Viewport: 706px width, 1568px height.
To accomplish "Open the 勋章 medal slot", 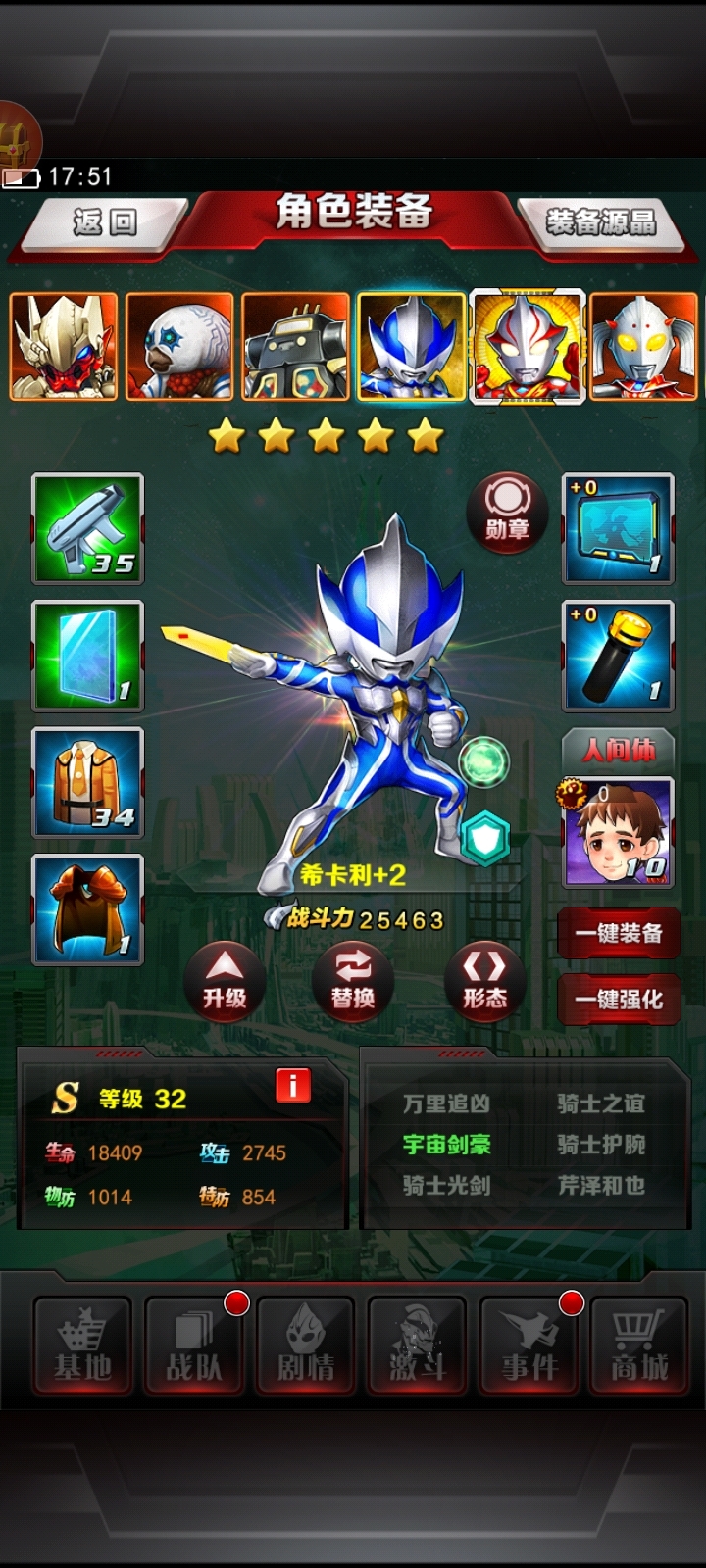I will (x=507, y=512).
